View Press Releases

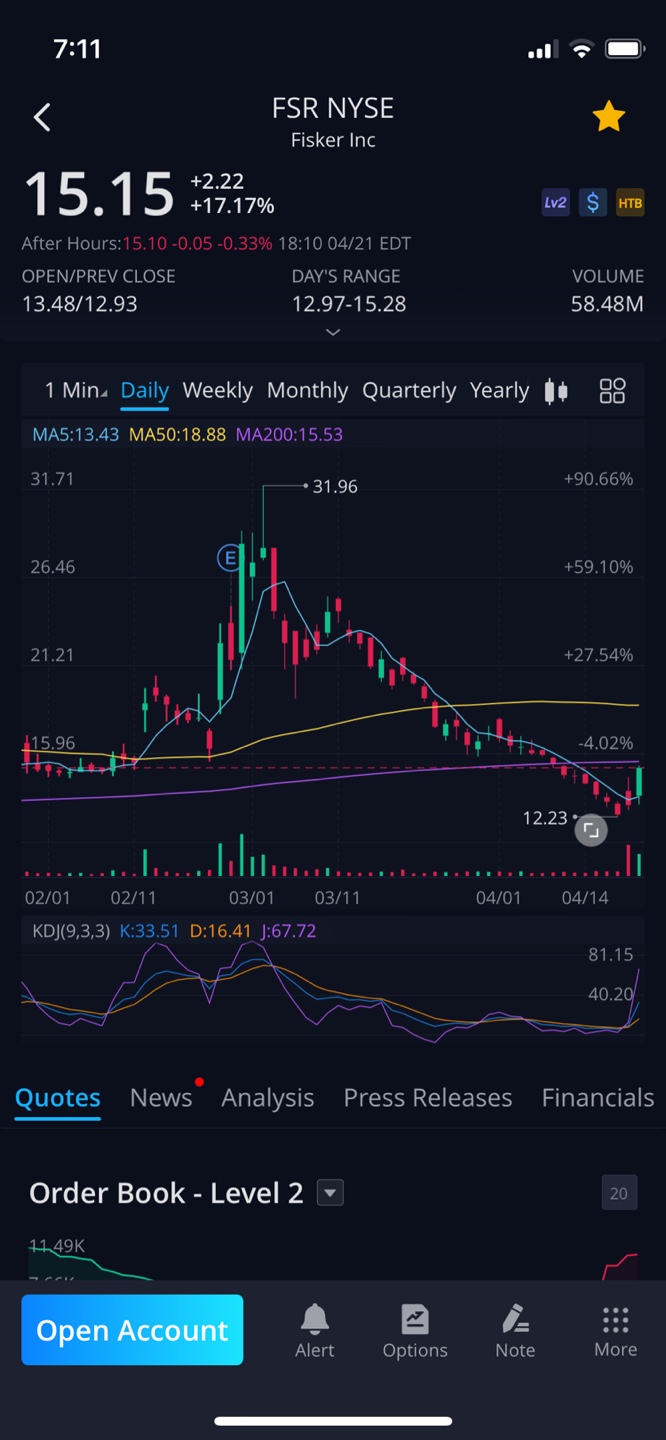(x=427, y=1097)
